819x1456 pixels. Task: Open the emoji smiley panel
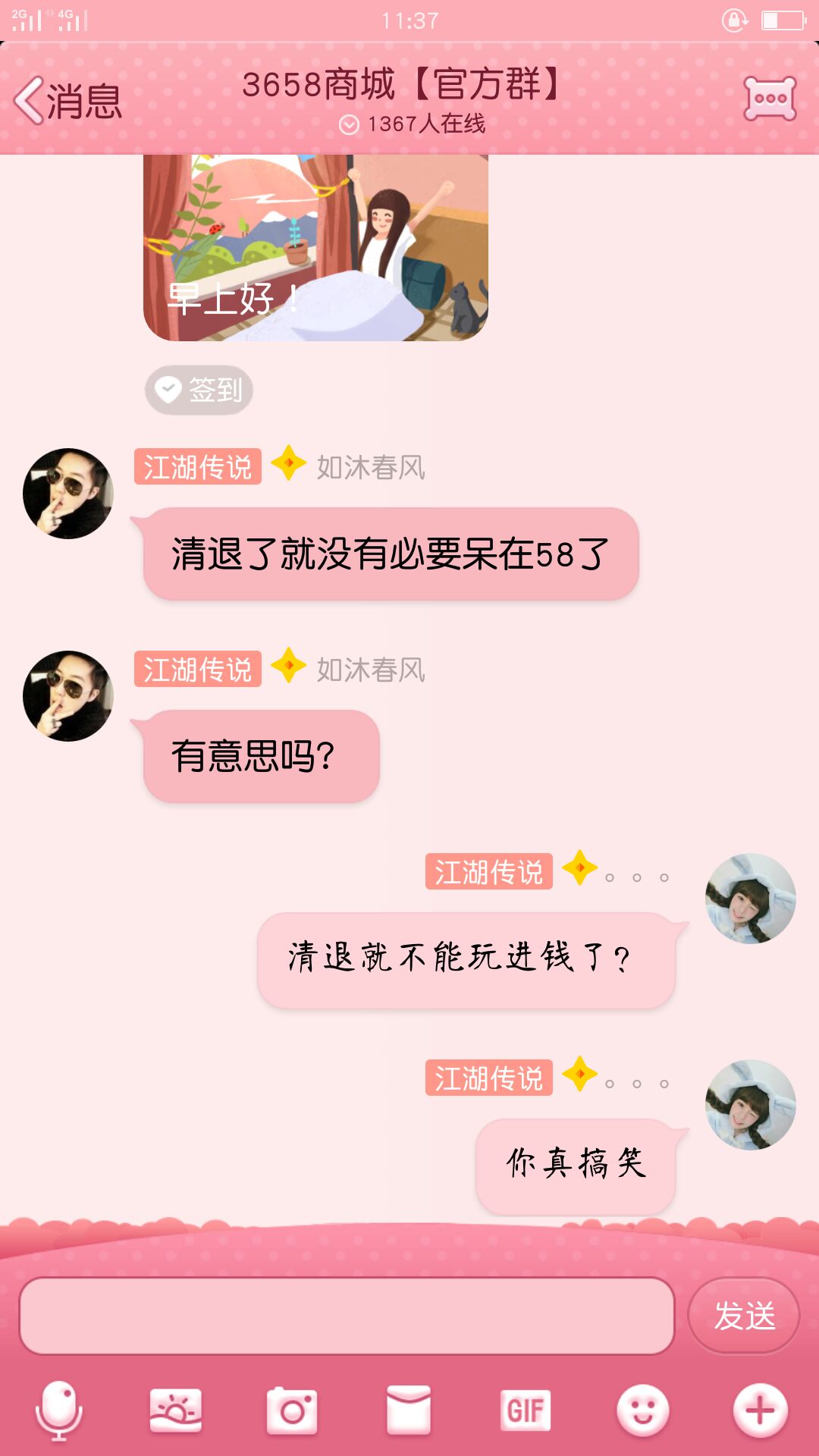pos(642,1410)
